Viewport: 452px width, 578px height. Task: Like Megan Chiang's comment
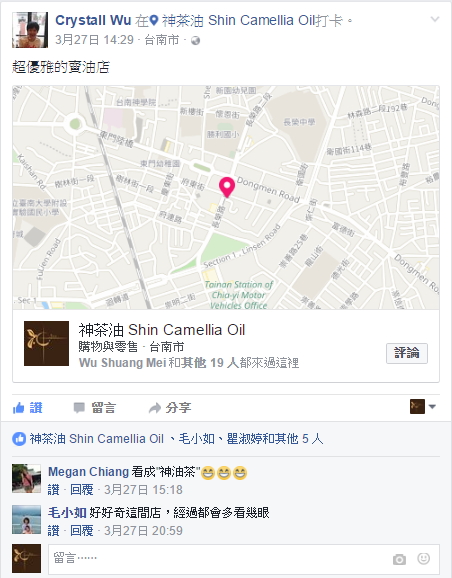coord(53,490)
